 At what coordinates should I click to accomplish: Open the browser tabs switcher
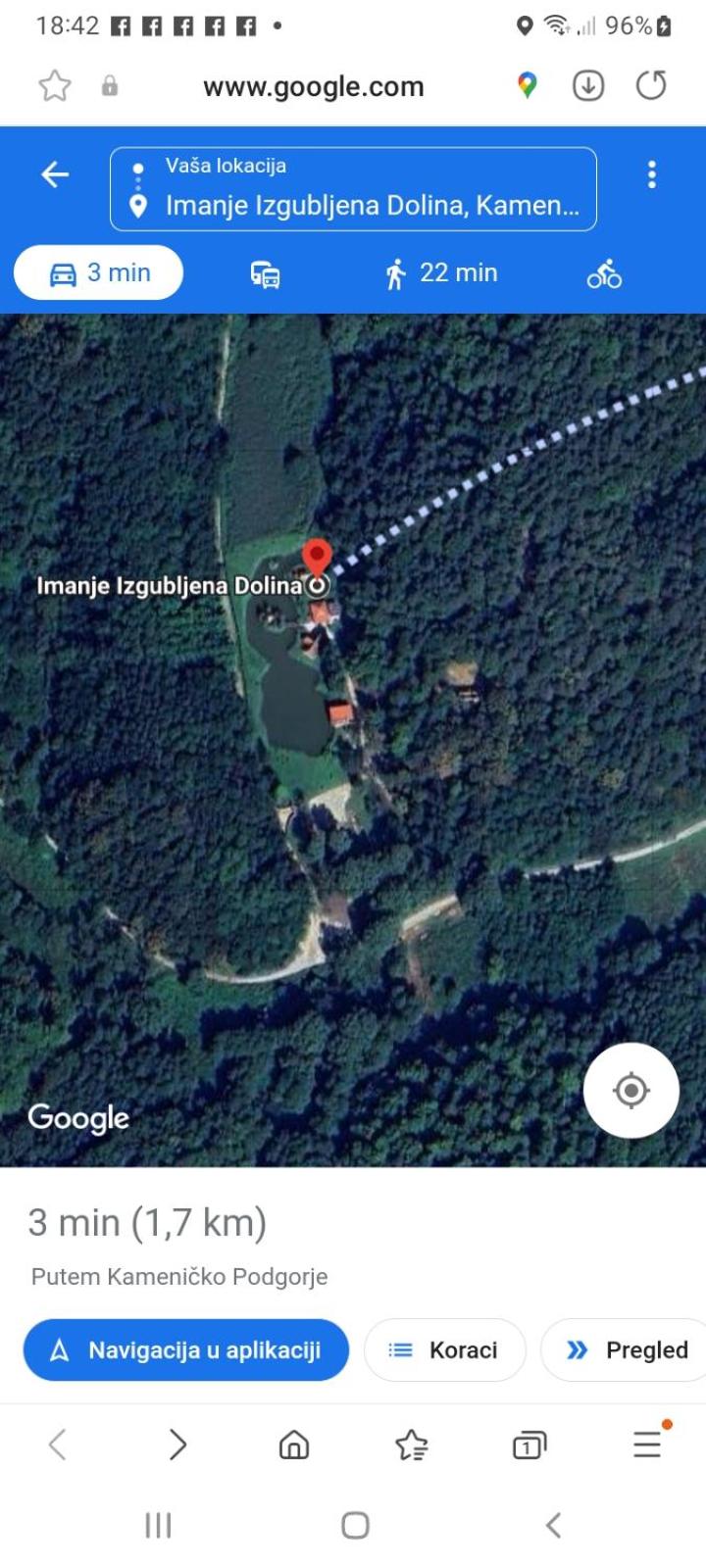point(529,1445)
